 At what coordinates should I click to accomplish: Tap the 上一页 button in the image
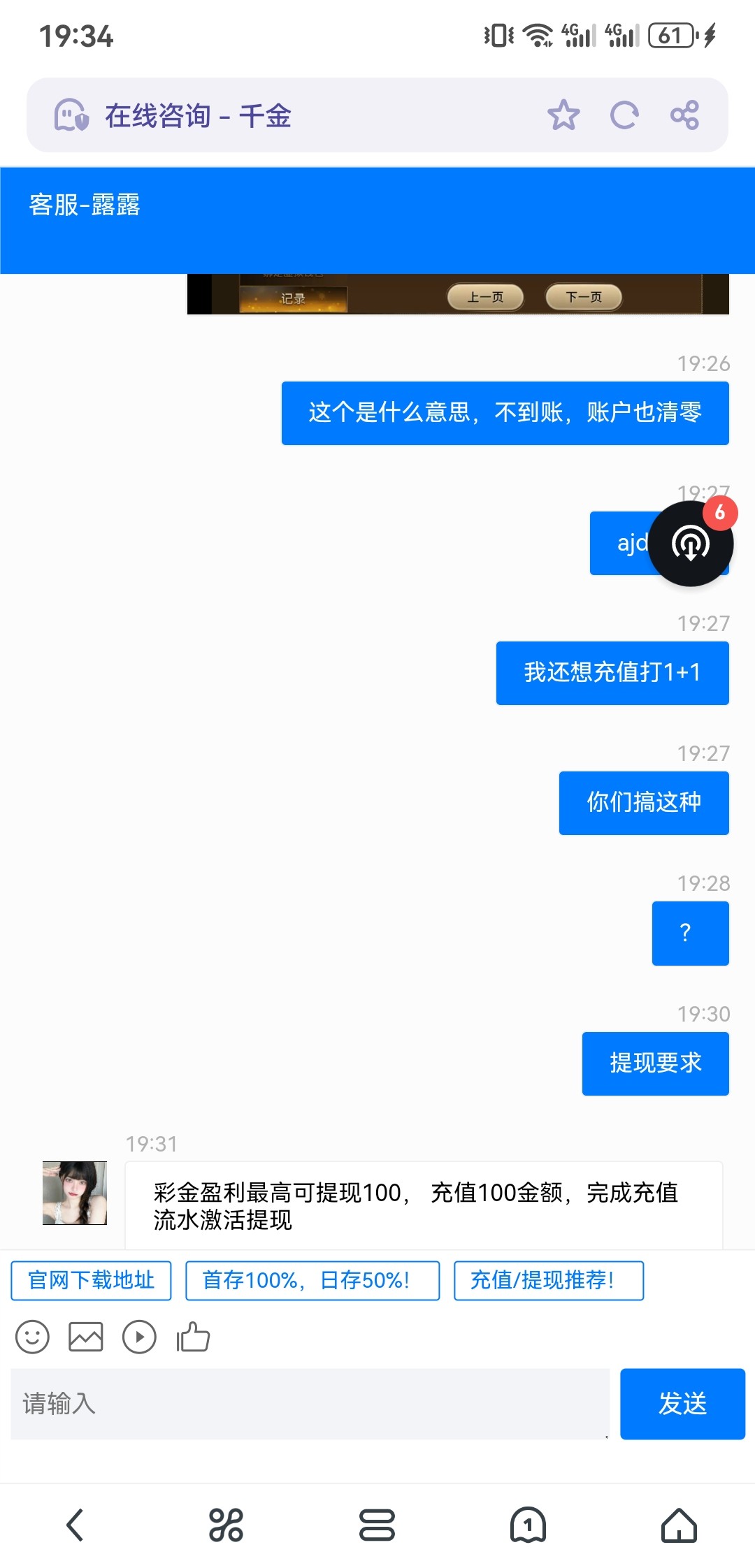point(485,297)
